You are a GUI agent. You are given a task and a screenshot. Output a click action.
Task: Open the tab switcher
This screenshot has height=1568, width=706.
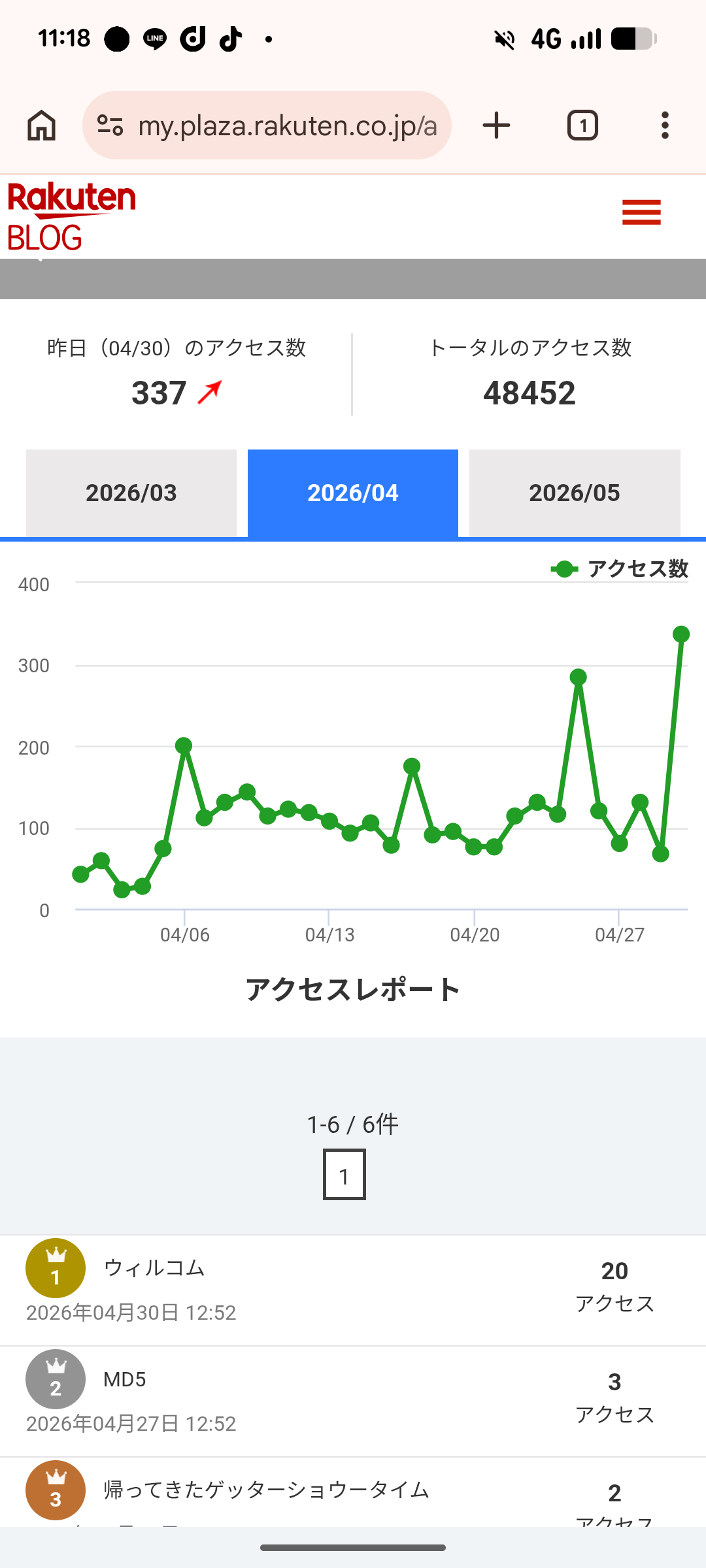click(582, 125)
